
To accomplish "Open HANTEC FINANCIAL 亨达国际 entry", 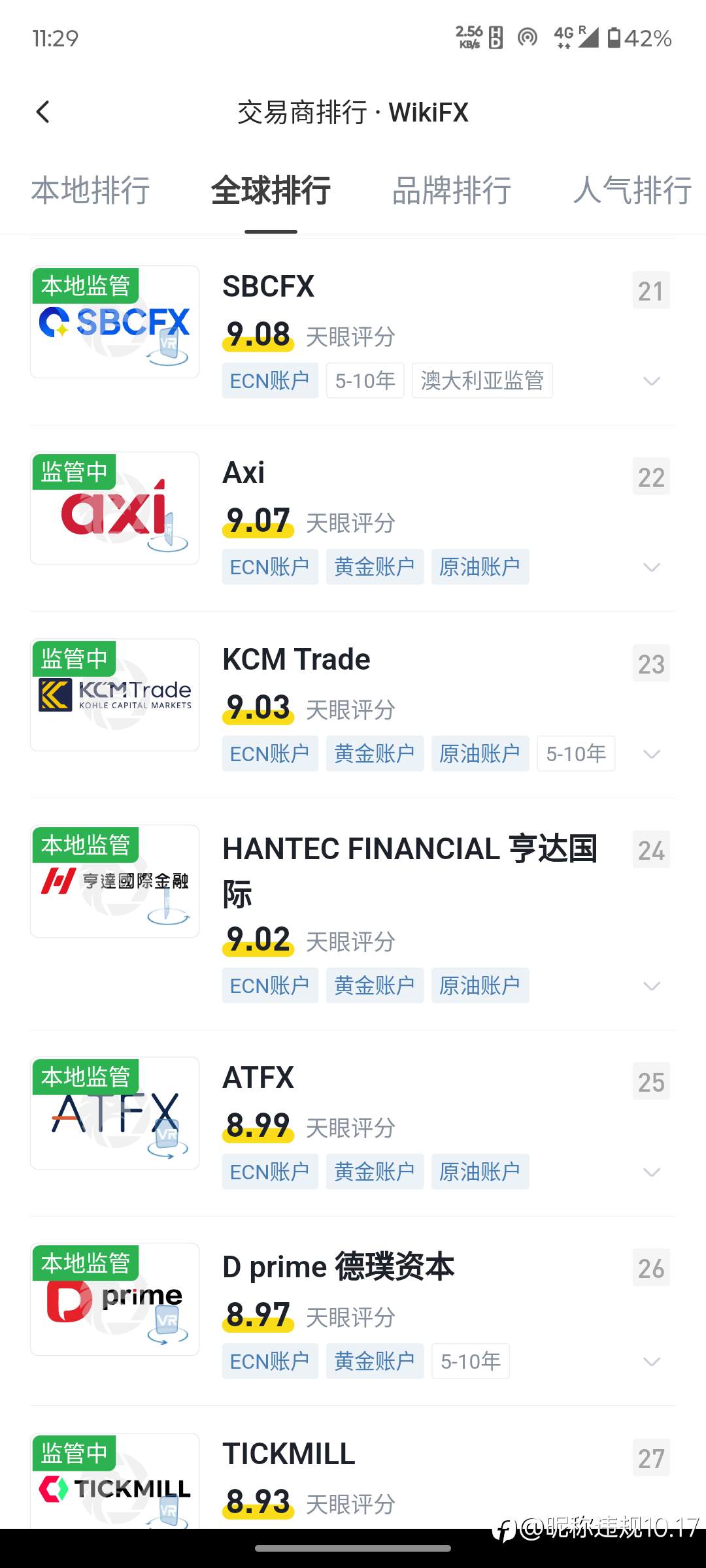I will [x=353, y=914].
